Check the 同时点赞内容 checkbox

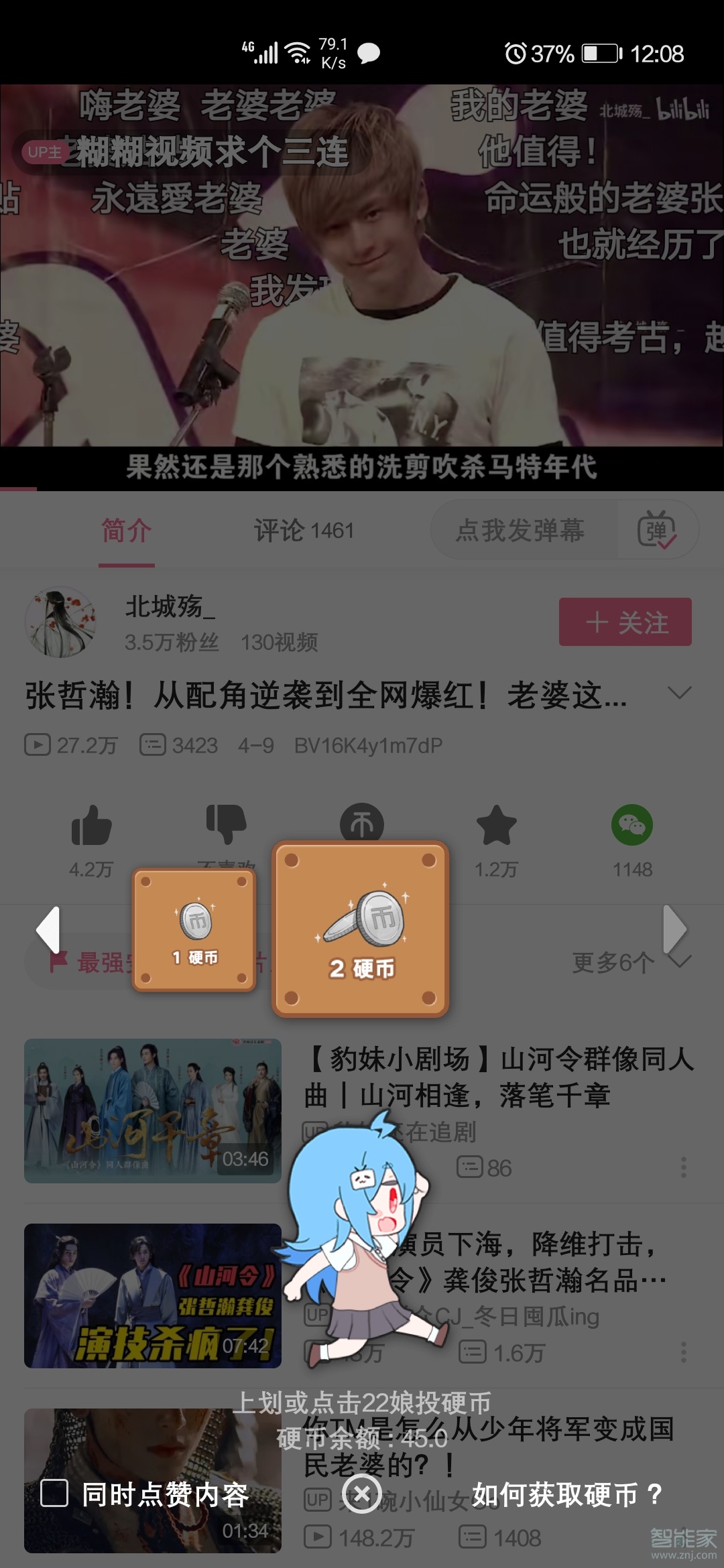(x=55, y=1494)
